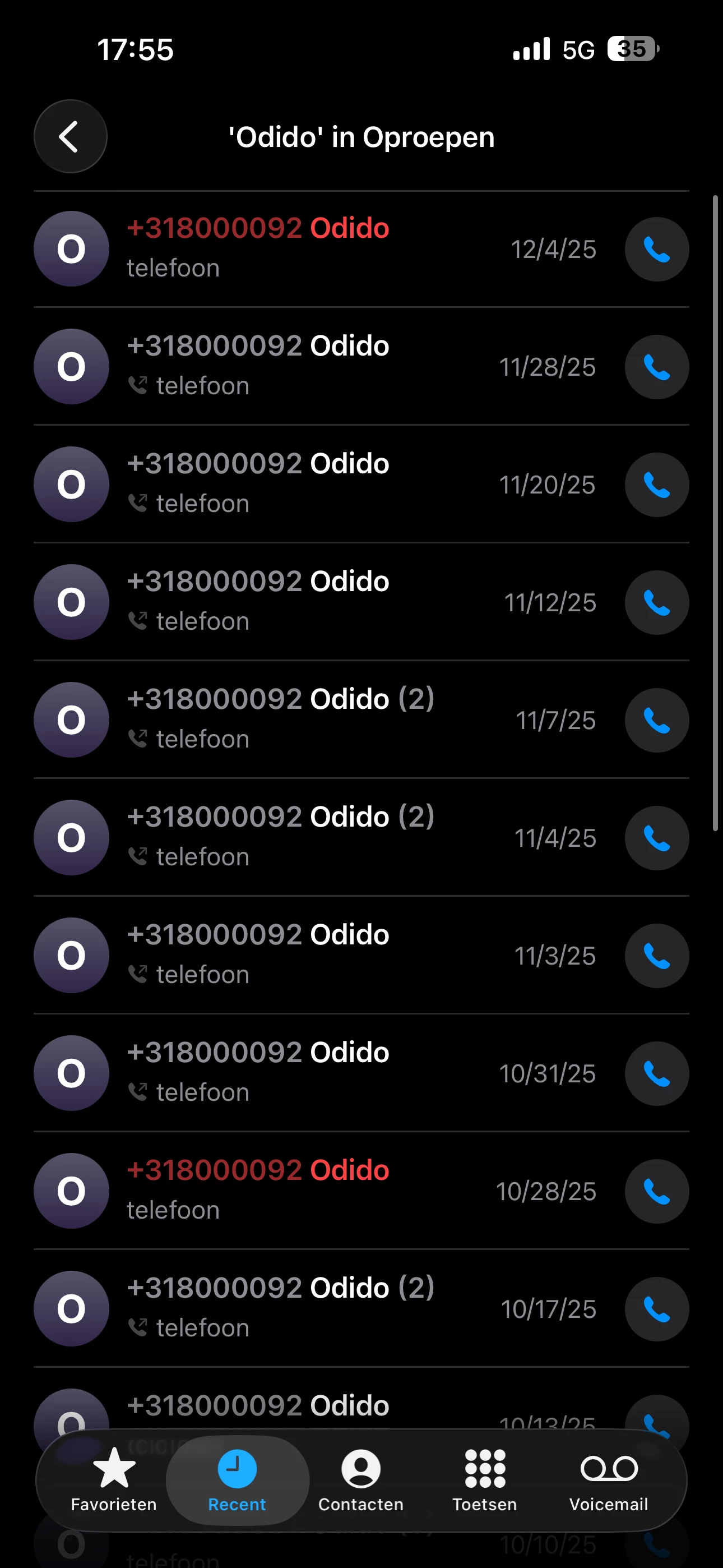Call back Odido from 11/7/25
The image size is (723, 1568).
click(657, 720)
